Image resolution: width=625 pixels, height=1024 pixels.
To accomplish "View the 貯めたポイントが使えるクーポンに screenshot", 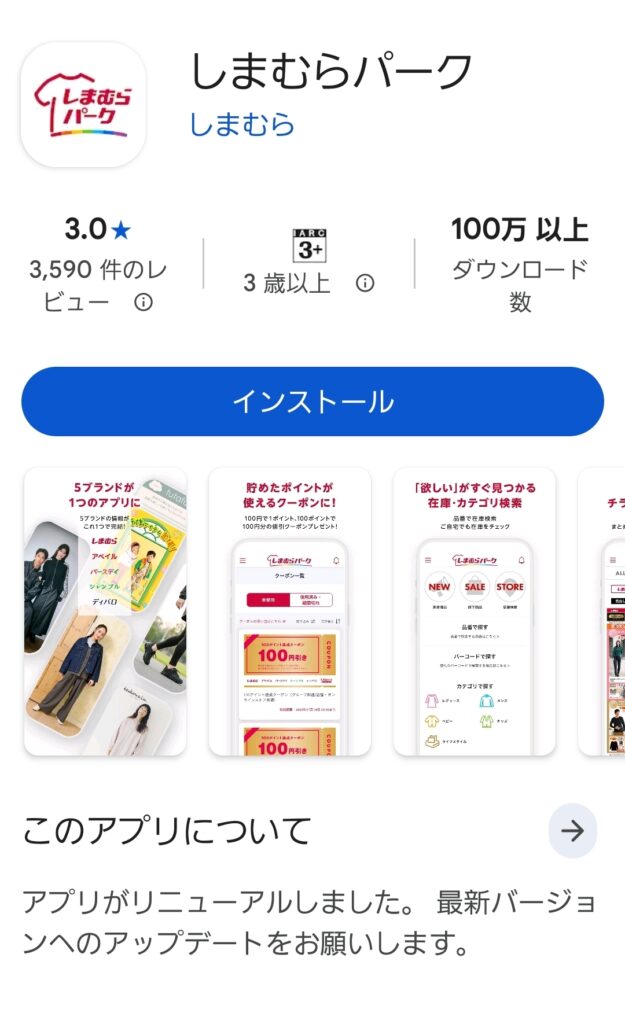I will click(290, 611).
